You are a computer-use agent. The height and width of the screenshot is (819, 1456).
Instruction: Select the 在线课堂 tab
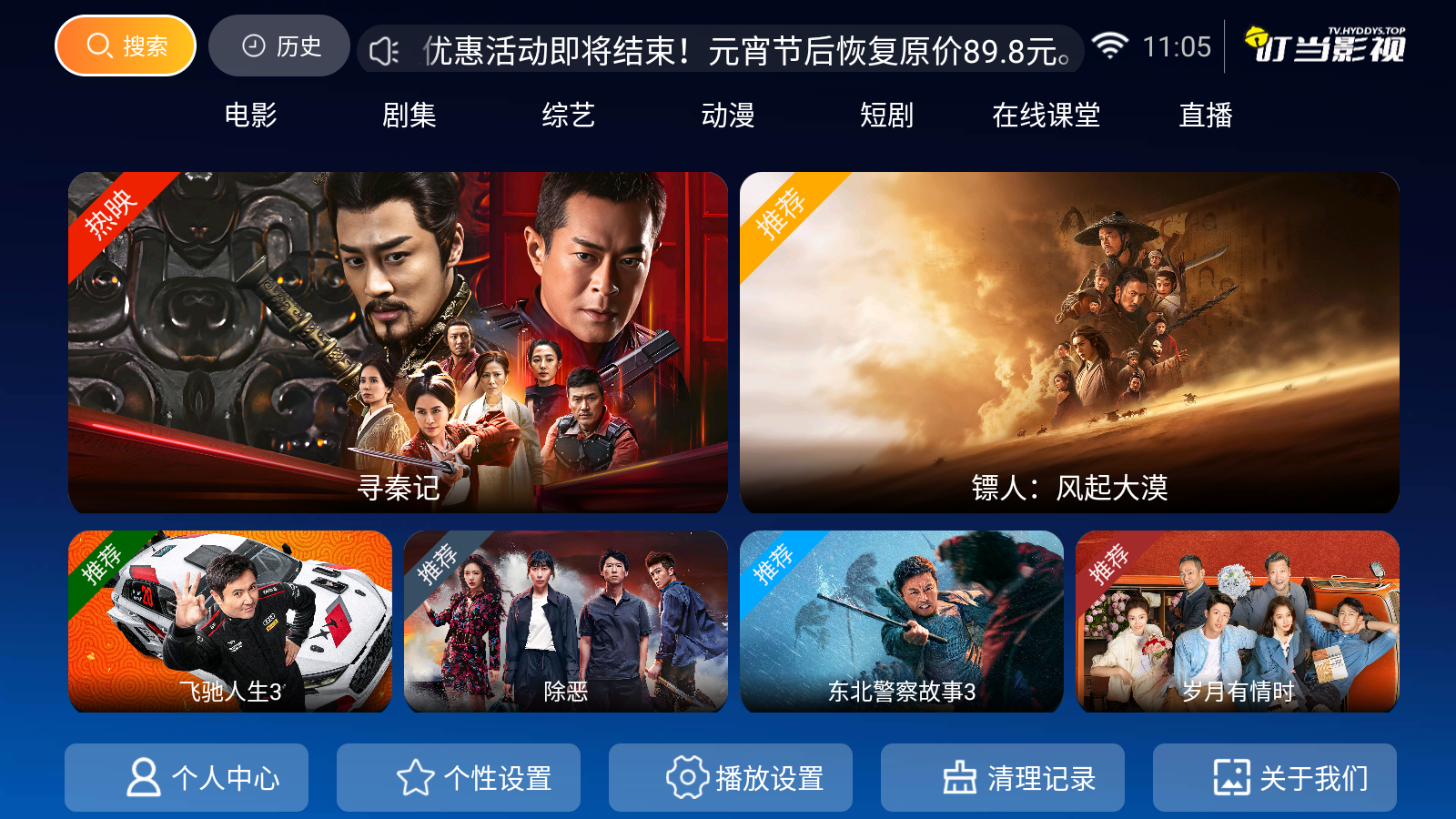(x=1046, y=116)
